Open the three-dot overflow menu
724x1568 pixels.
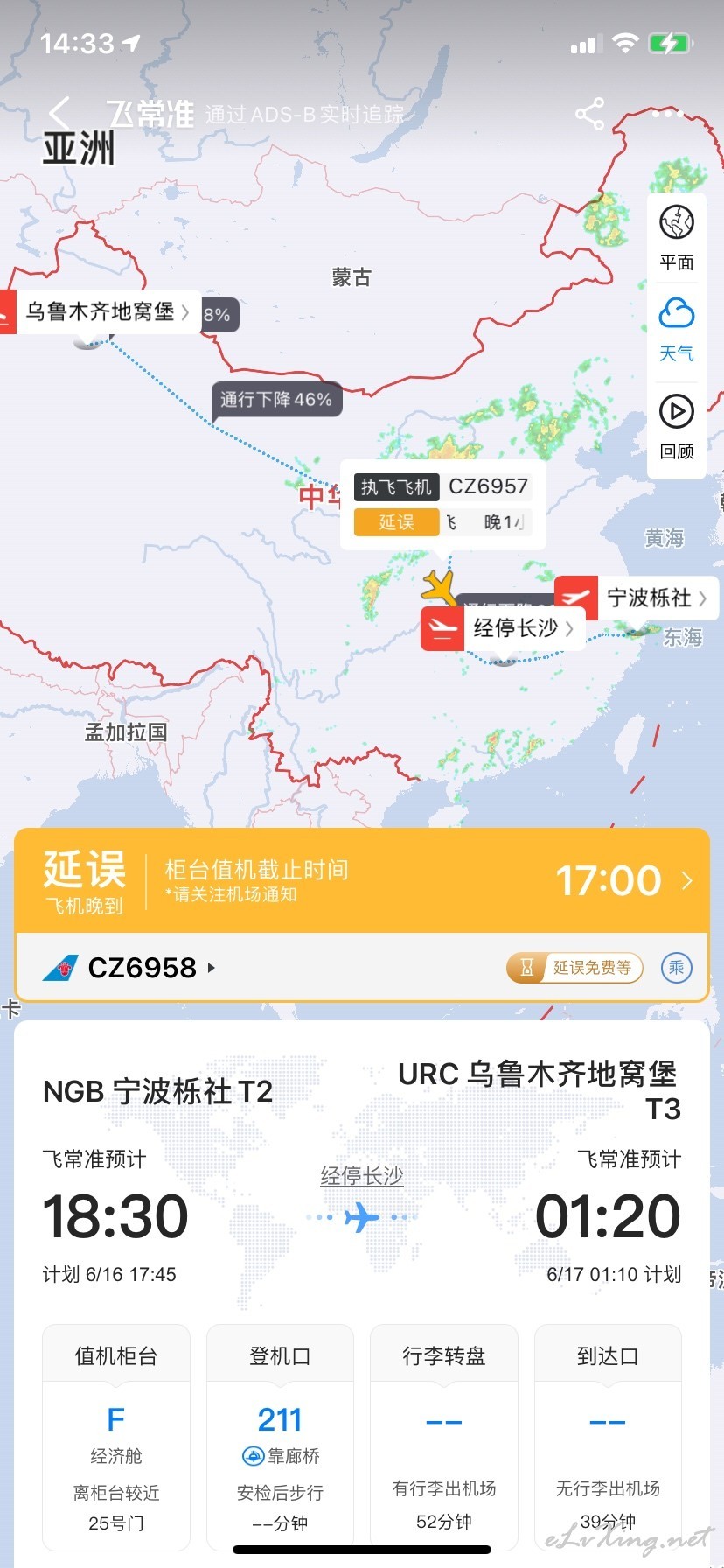pyautogui.click(x=667, y=114)
